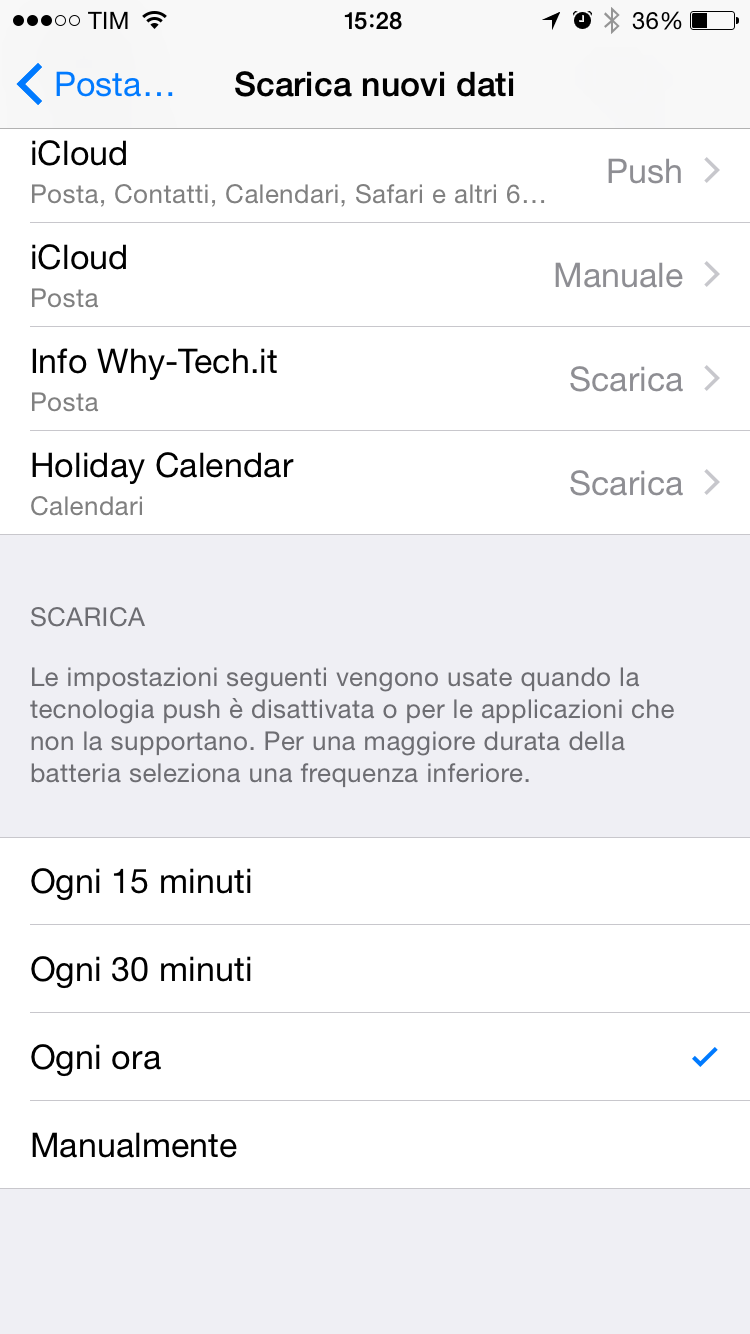This screenshot has height=1334, width=750.
Task: Go back to Posta settings
Action: 96,85
